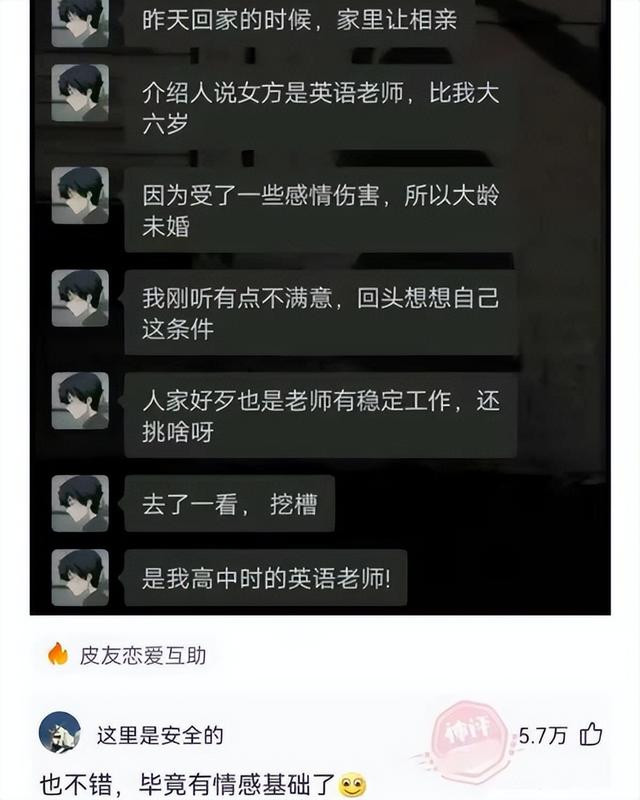
Task: Open the avatar of commenter 这里是安全的
Action: [59, 734]
